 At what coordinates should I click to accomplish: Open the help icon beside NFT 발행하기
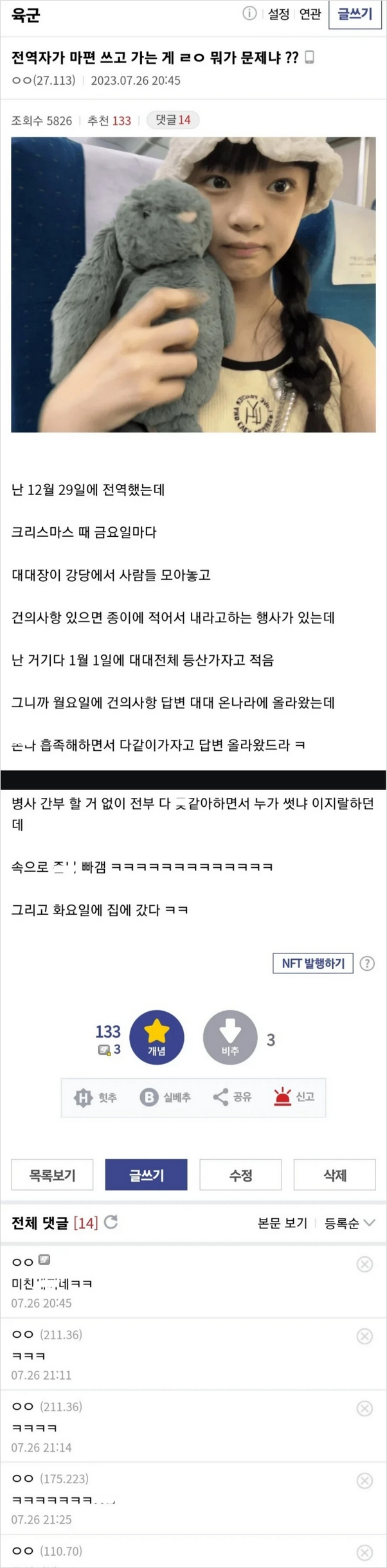point(367,963)
